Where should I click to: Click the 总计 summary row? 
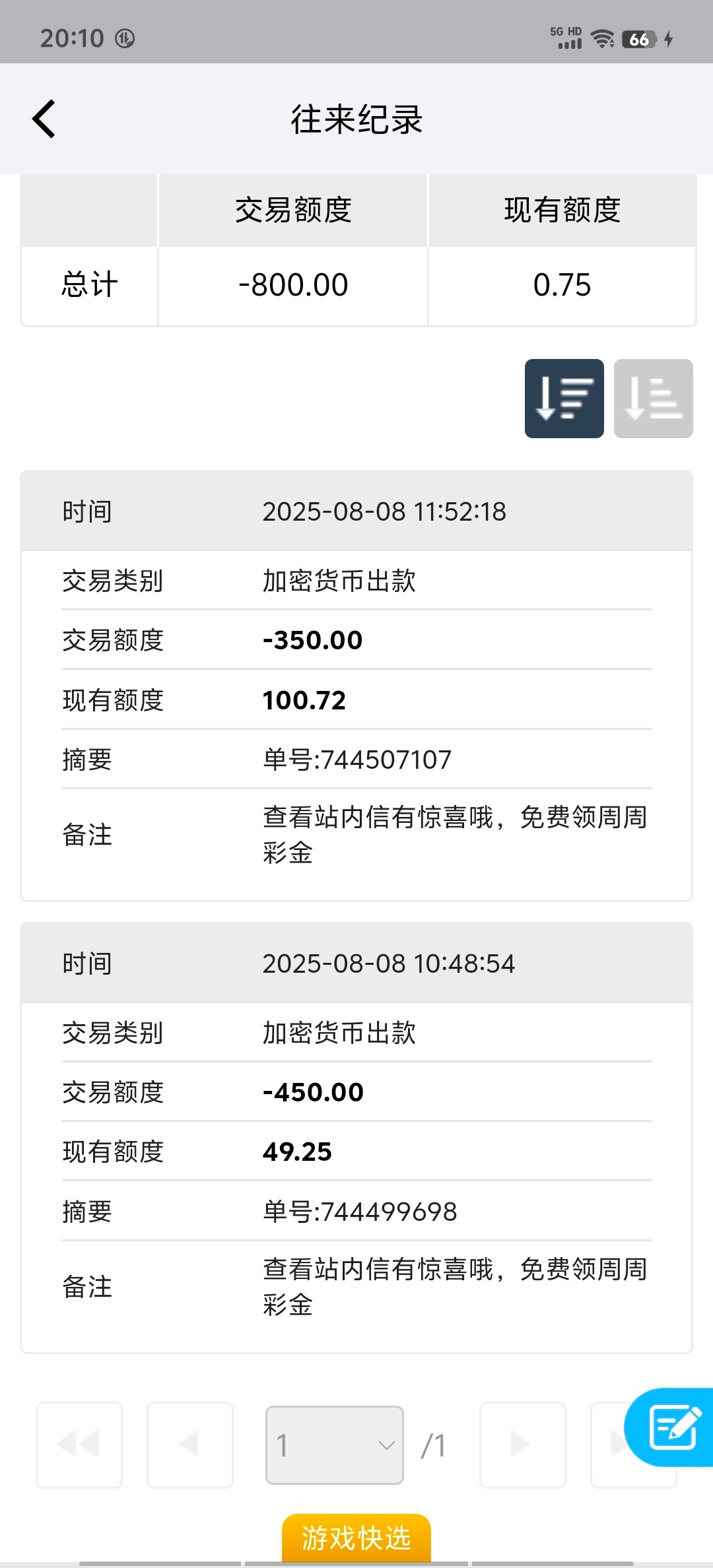(x=89, y=284)
